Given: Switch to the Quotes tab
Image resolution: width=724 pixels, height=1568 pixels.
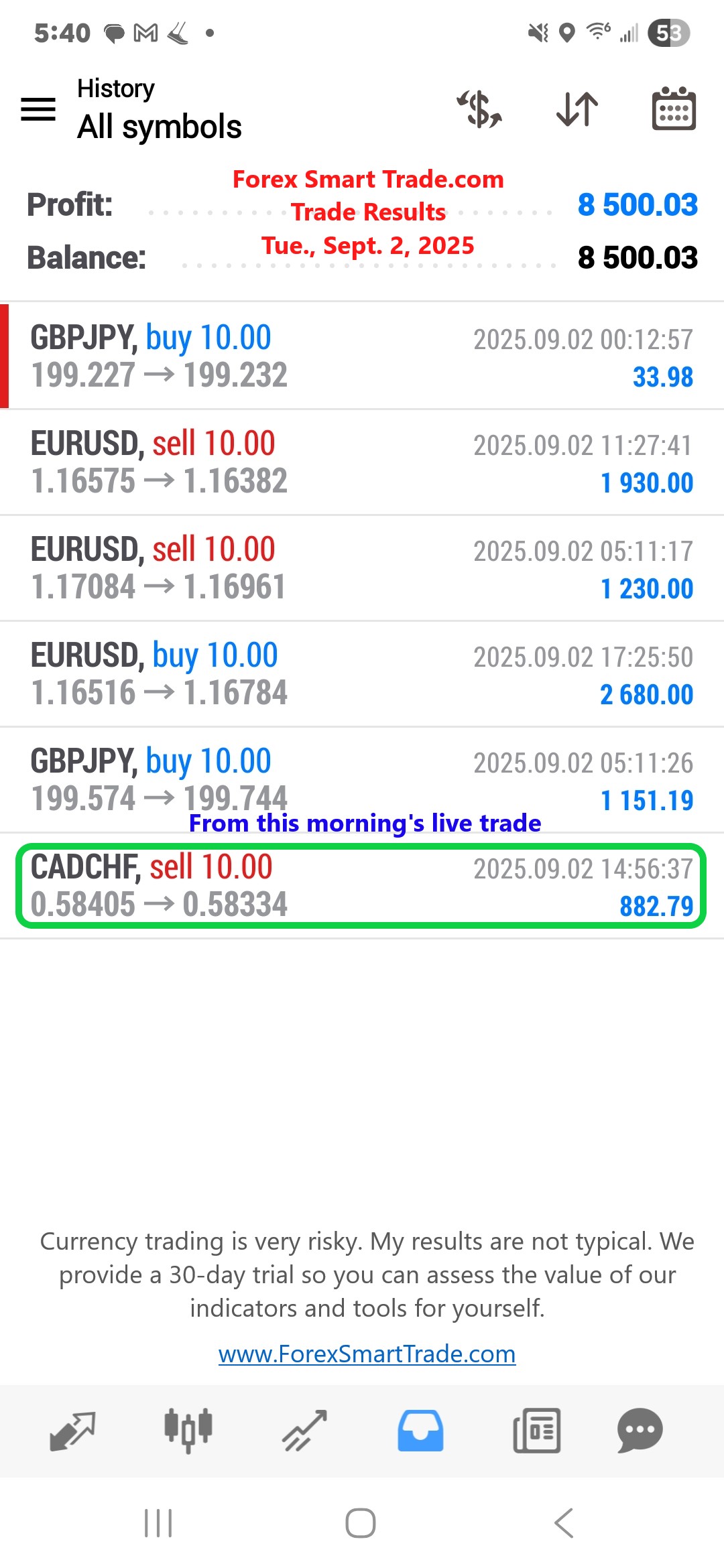Looking at the screenshot, I should 72,1431.
